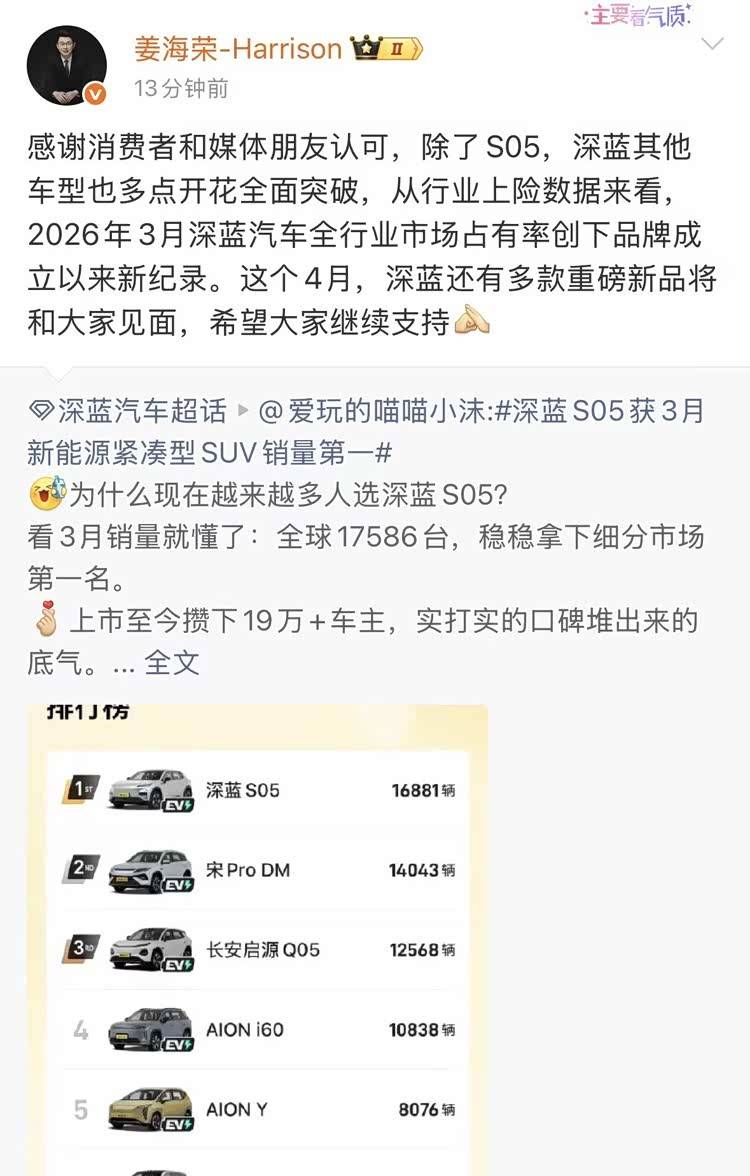Image resolution: width=750 pixels, height=1176 pixels.
Task: Expand the post options chevron
Action: pyautogui.click(x=712, y=44)
